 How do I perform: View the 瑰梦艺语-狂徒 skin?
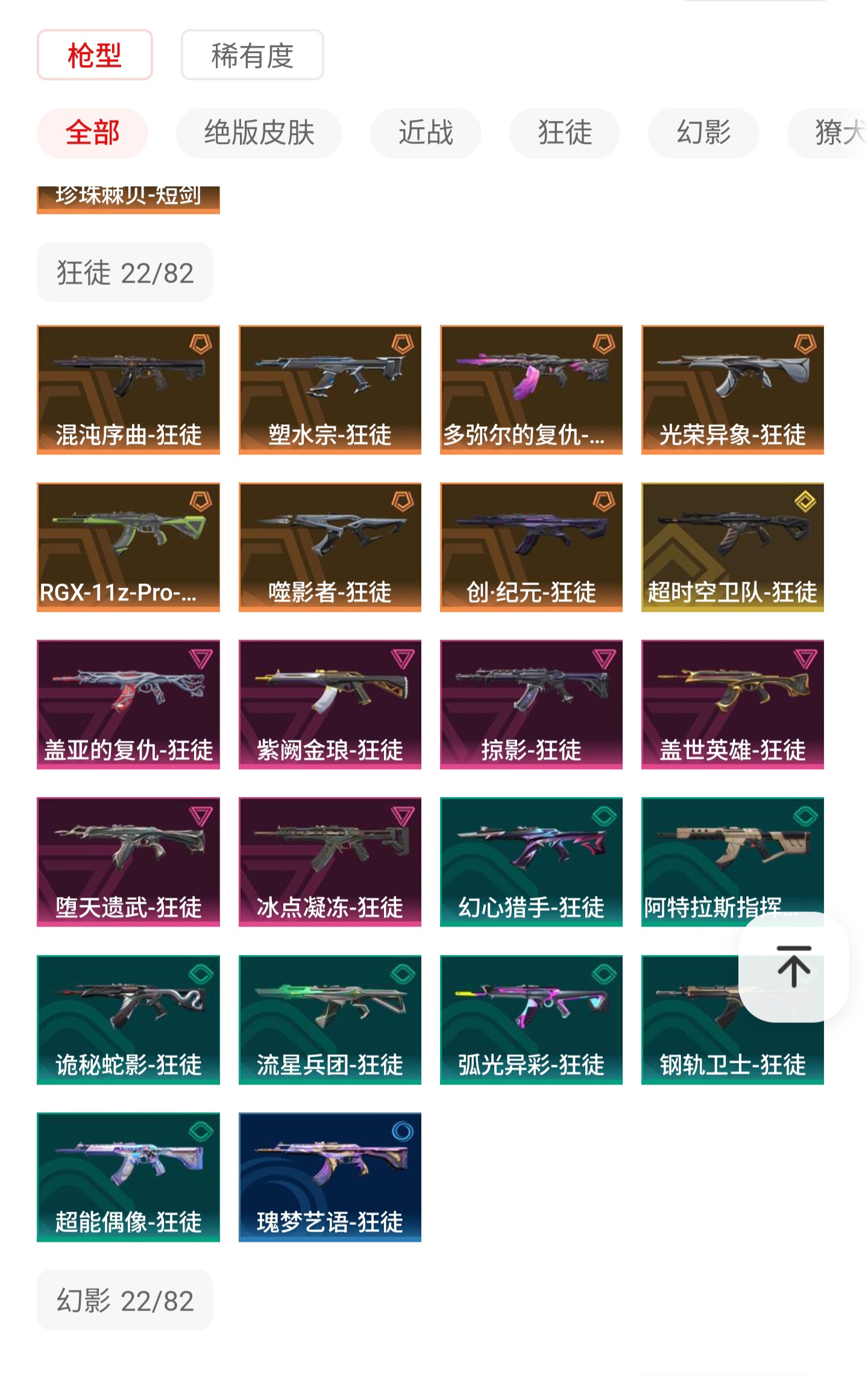tap(330, 1176)
